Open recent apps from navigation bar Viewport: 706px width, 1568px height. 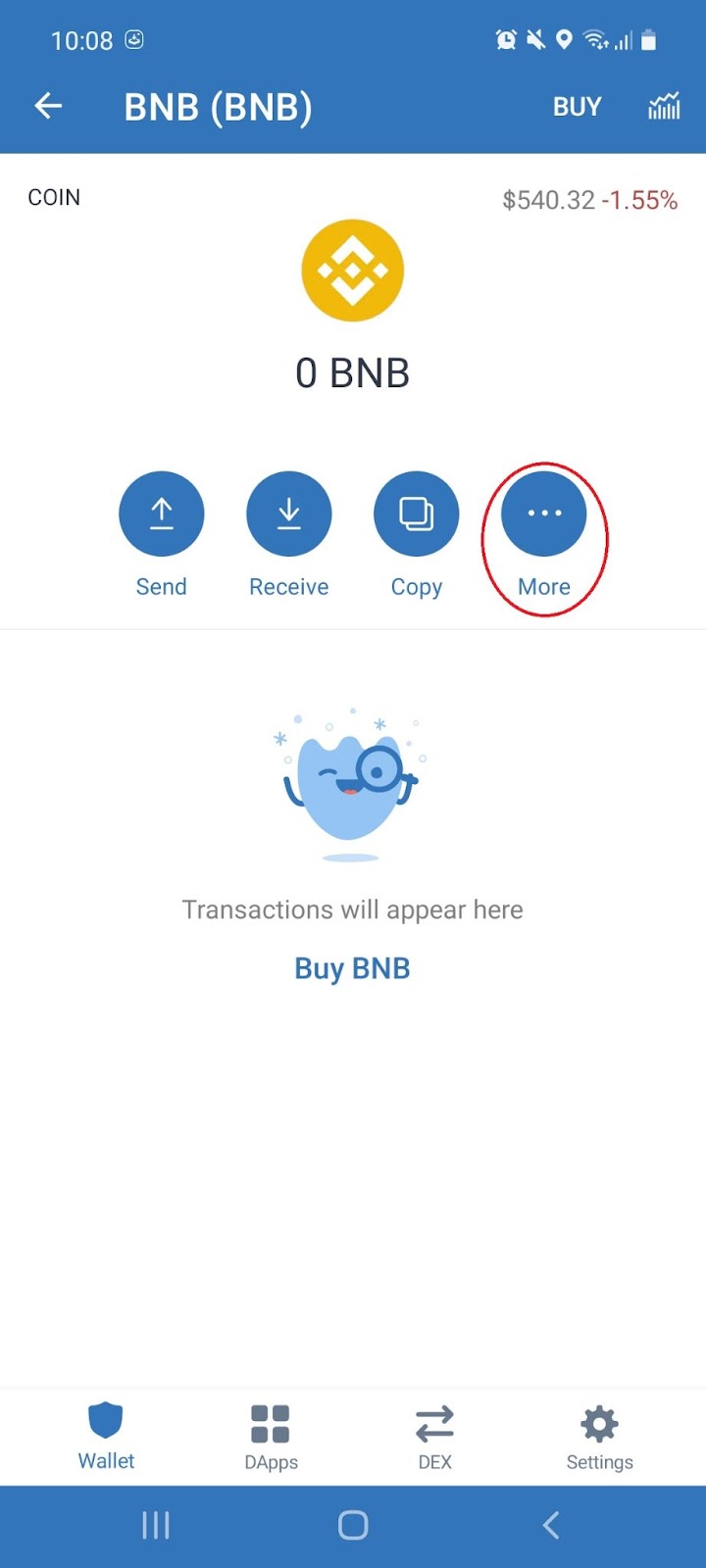(x=156, y=1525)
